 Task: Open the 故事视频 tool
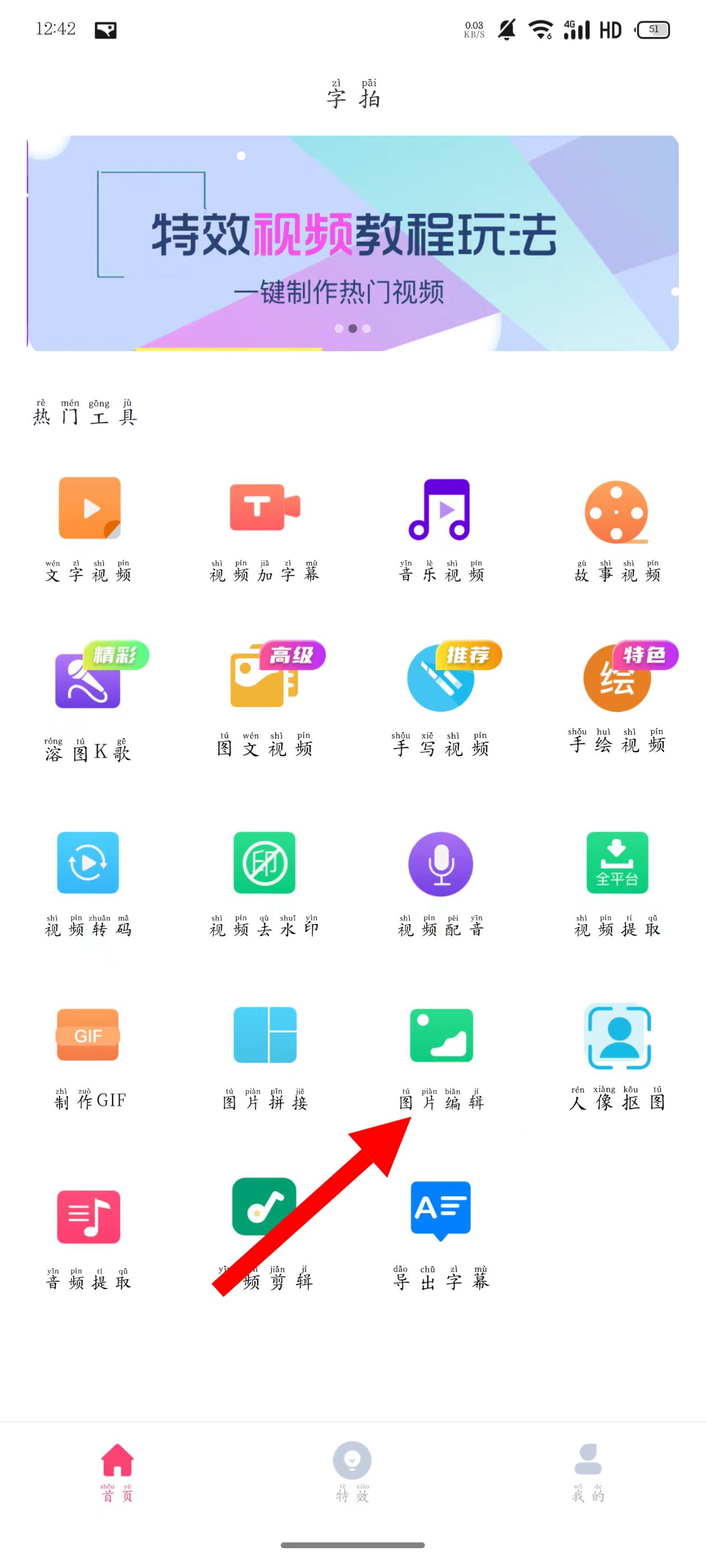point(617,511)
